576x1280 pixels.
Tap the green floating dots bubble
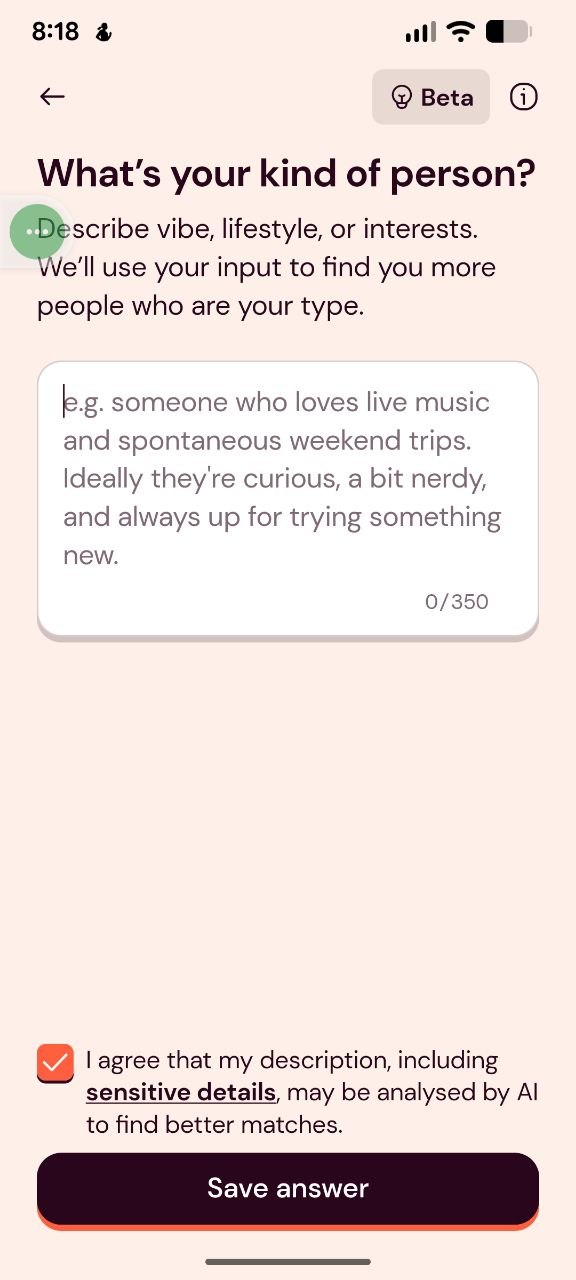[37, 231]
